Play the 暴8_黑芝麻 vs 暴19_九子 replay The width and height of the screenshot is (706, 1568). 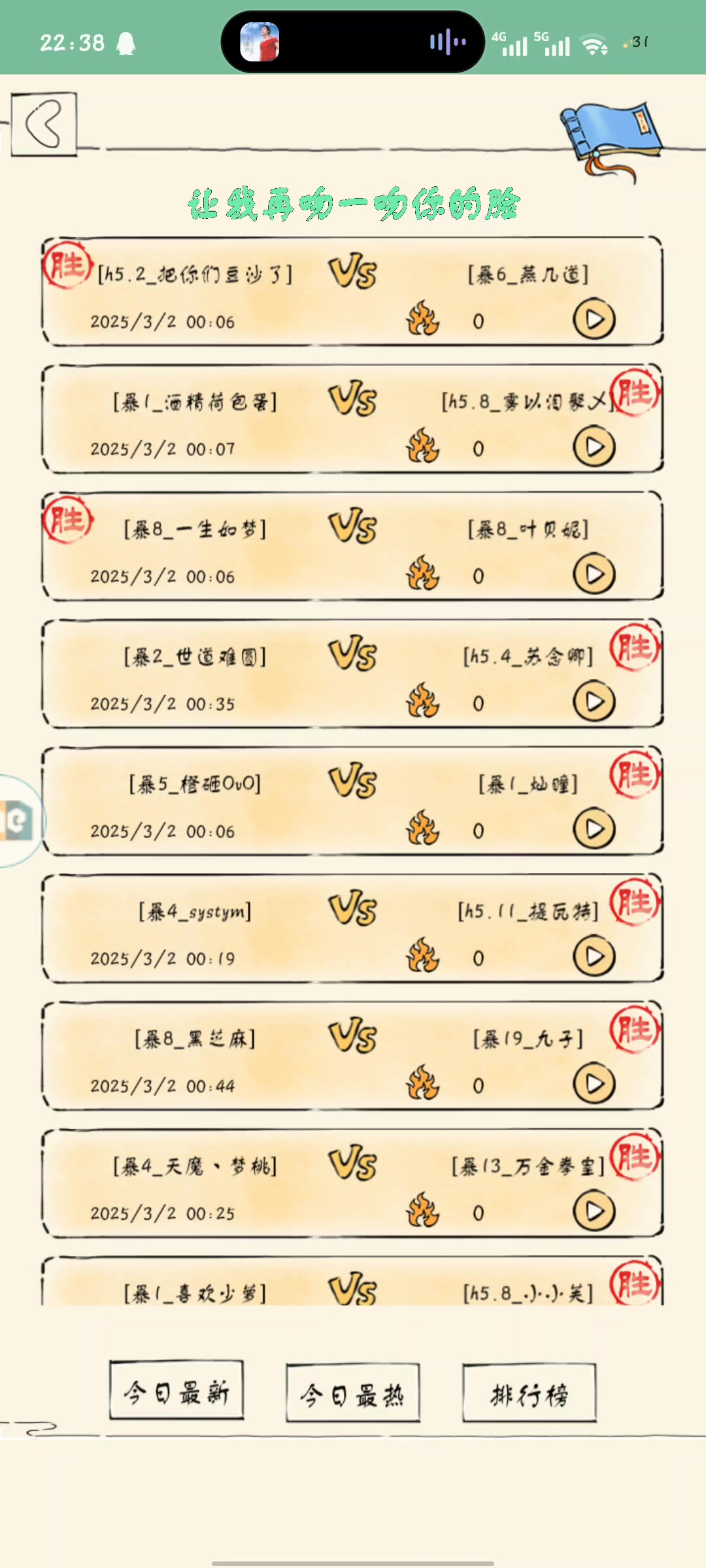(594, 1084)
